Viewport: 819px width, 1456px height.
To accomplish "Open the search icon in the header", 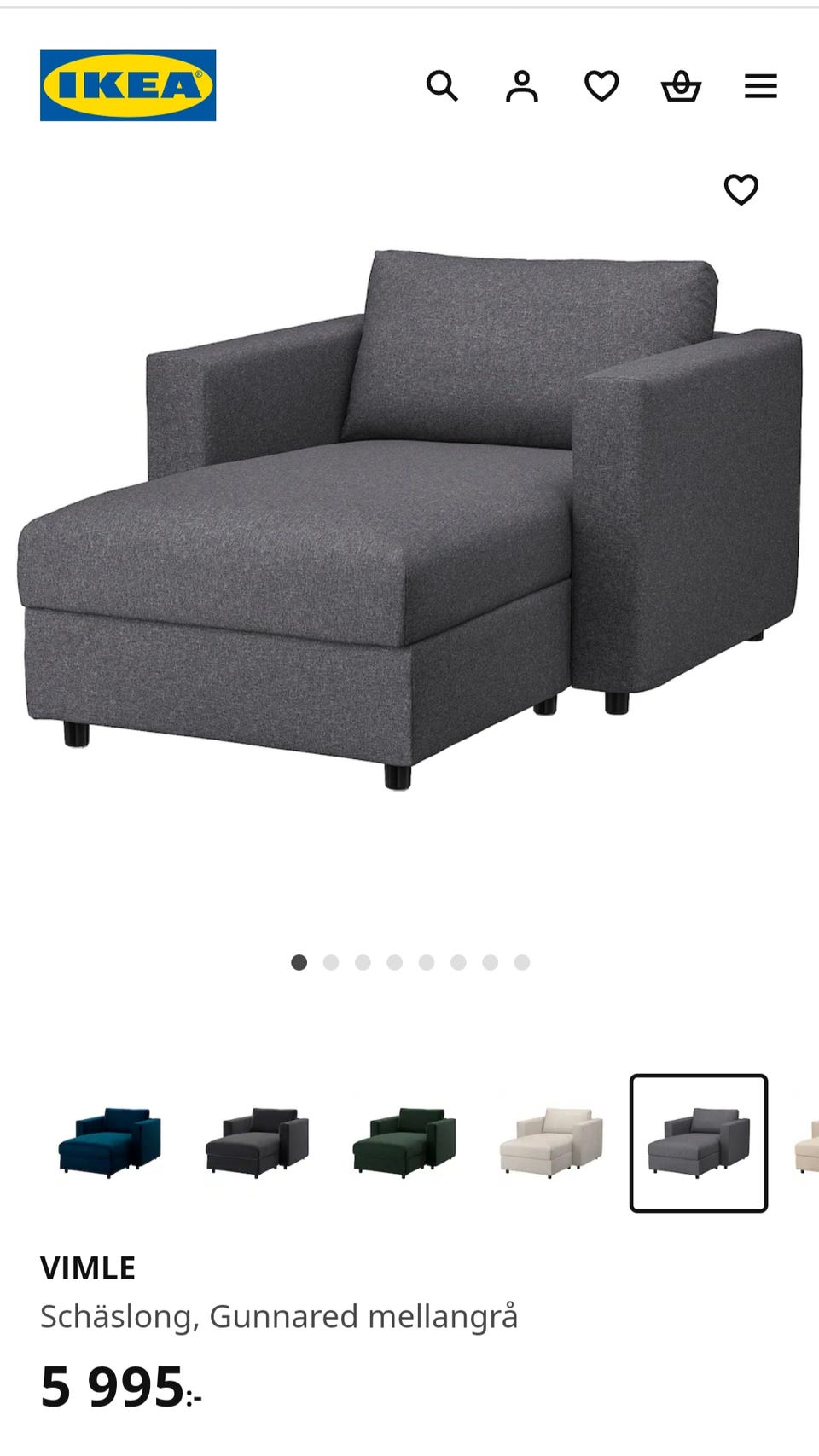I will click(x=442, y=86).
